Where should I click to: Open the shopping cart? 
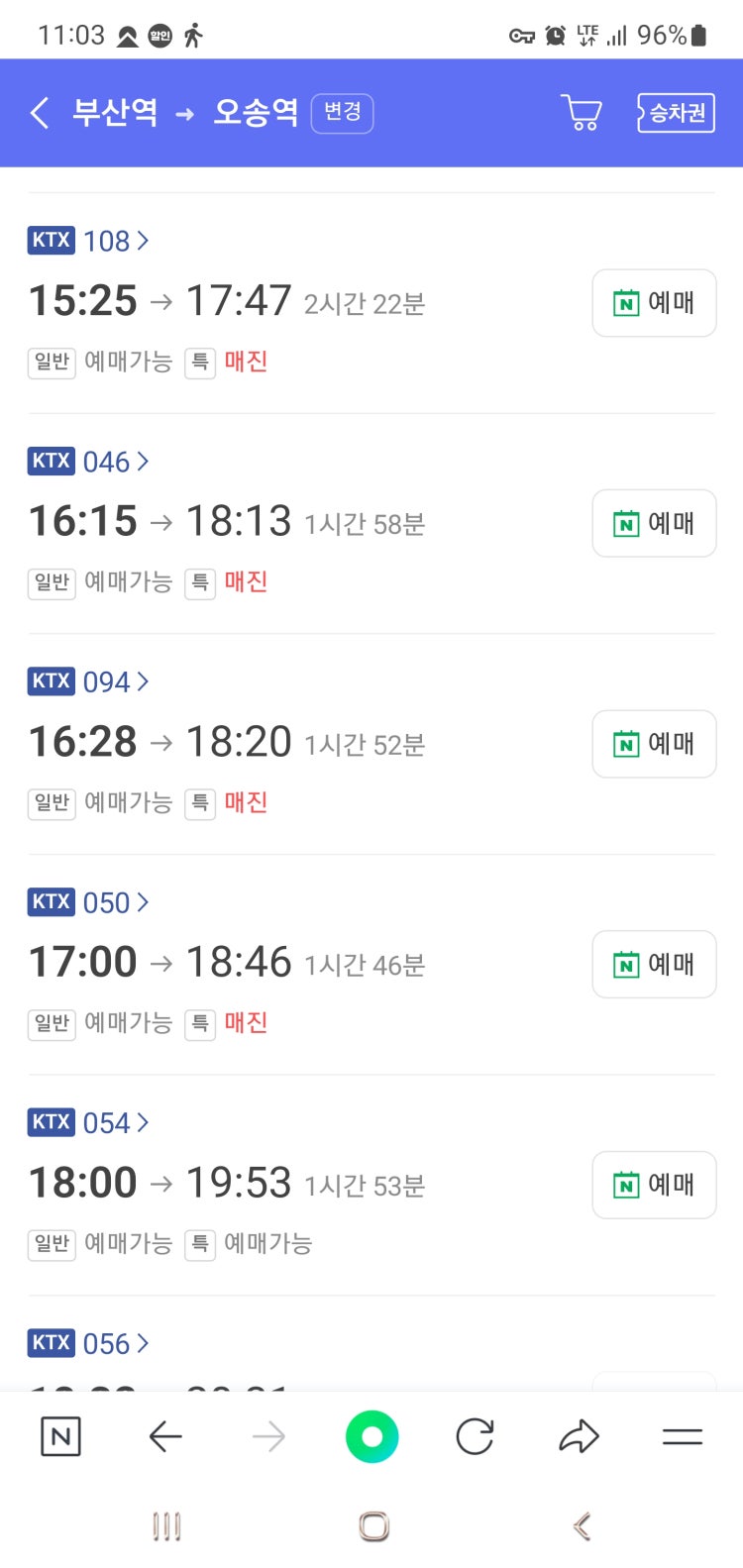point(582,113)
